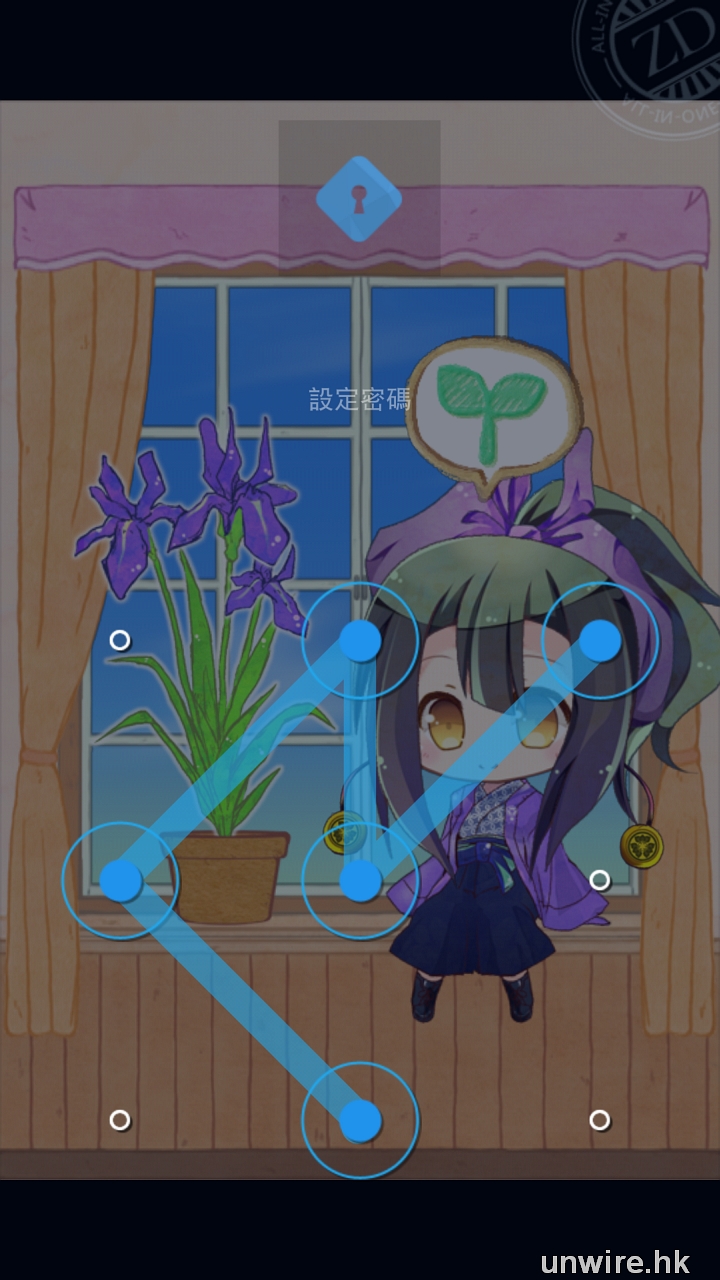720x1280 pixels.
Task: Select the bottom-left pattern dot
Action: pos(120,1120)
